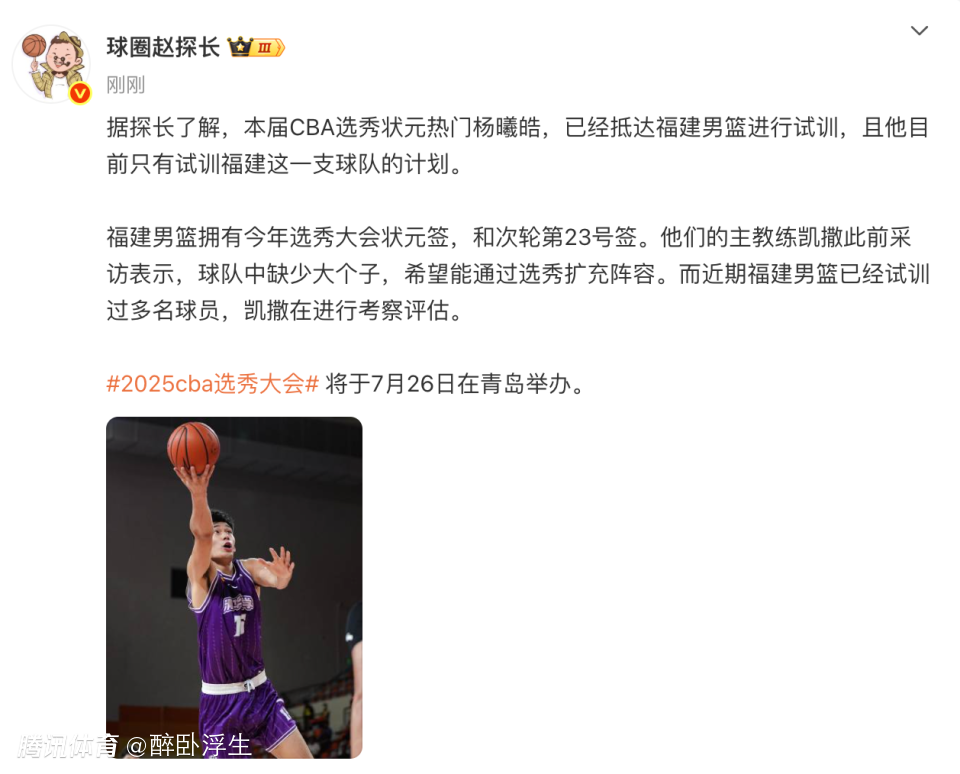Image resolution: width=960 pixels, height=774 pixels.
Task: Tap the username 球圈赵探长
Action: 163,46
